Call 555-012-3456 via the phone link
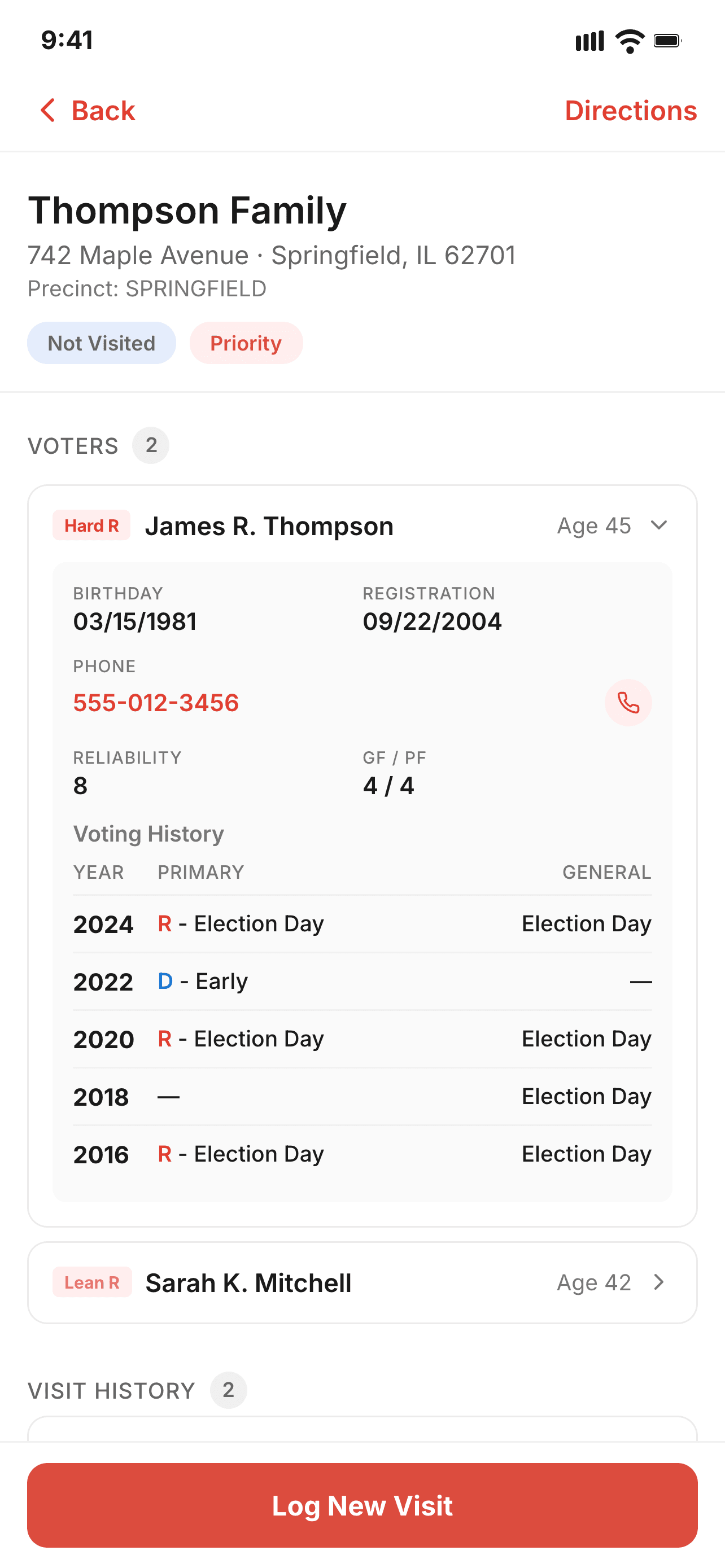 (155, 702)
